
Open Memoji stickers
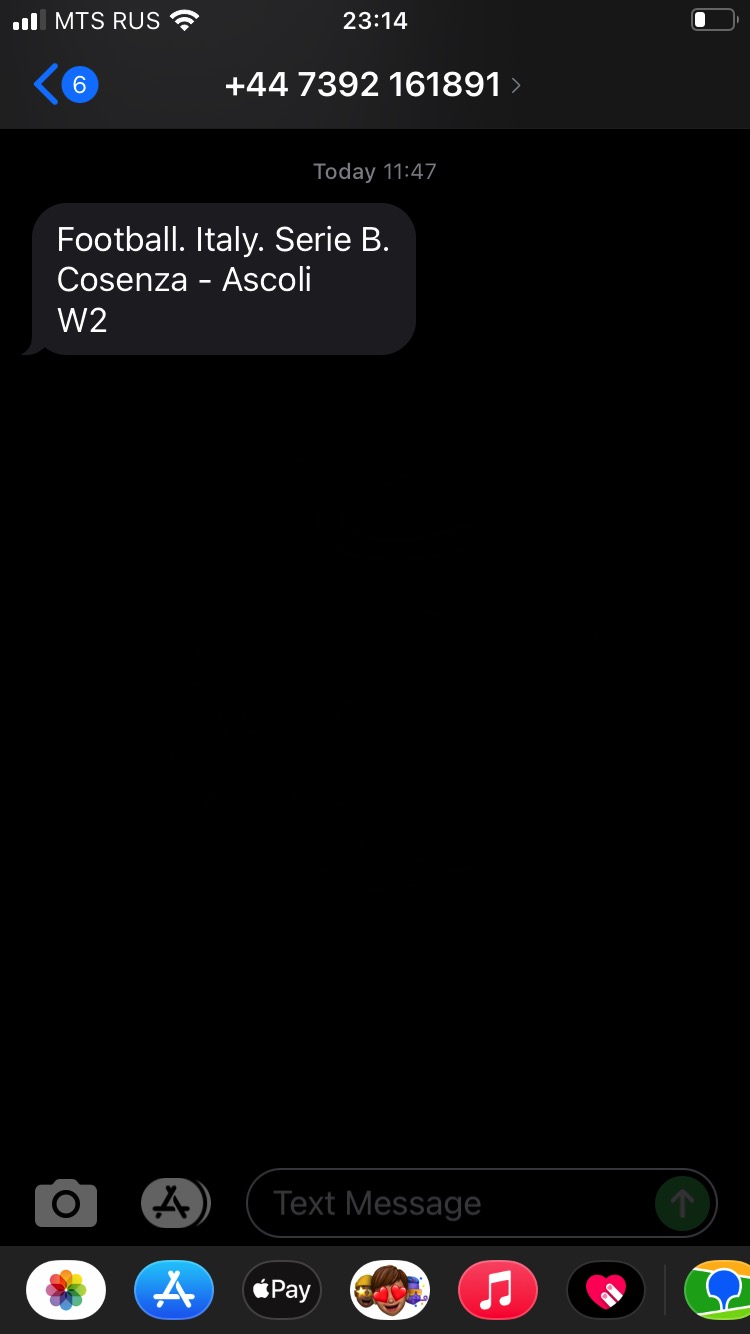pos(390,1290)
